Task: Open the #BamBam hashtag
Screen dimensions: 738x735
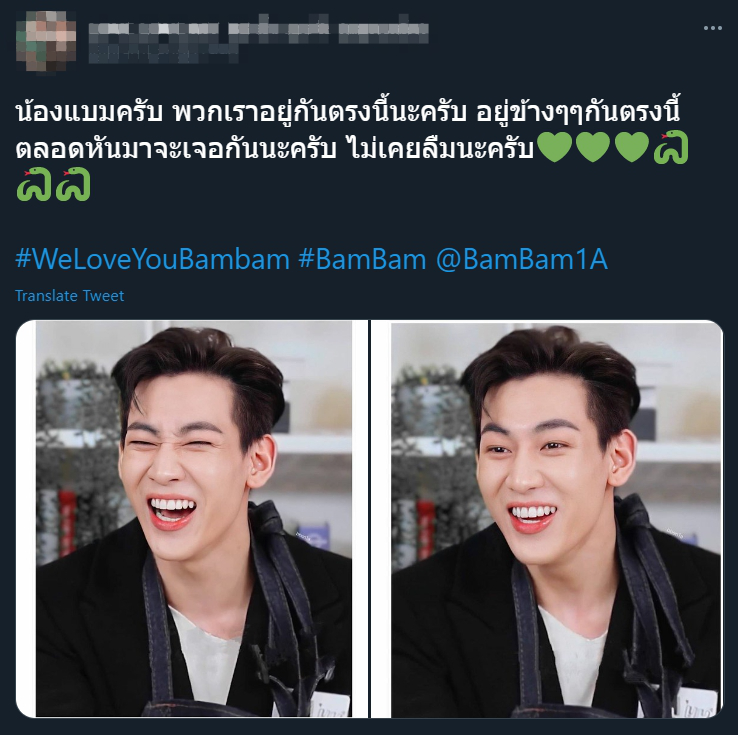Action: (x=362, y=260)
